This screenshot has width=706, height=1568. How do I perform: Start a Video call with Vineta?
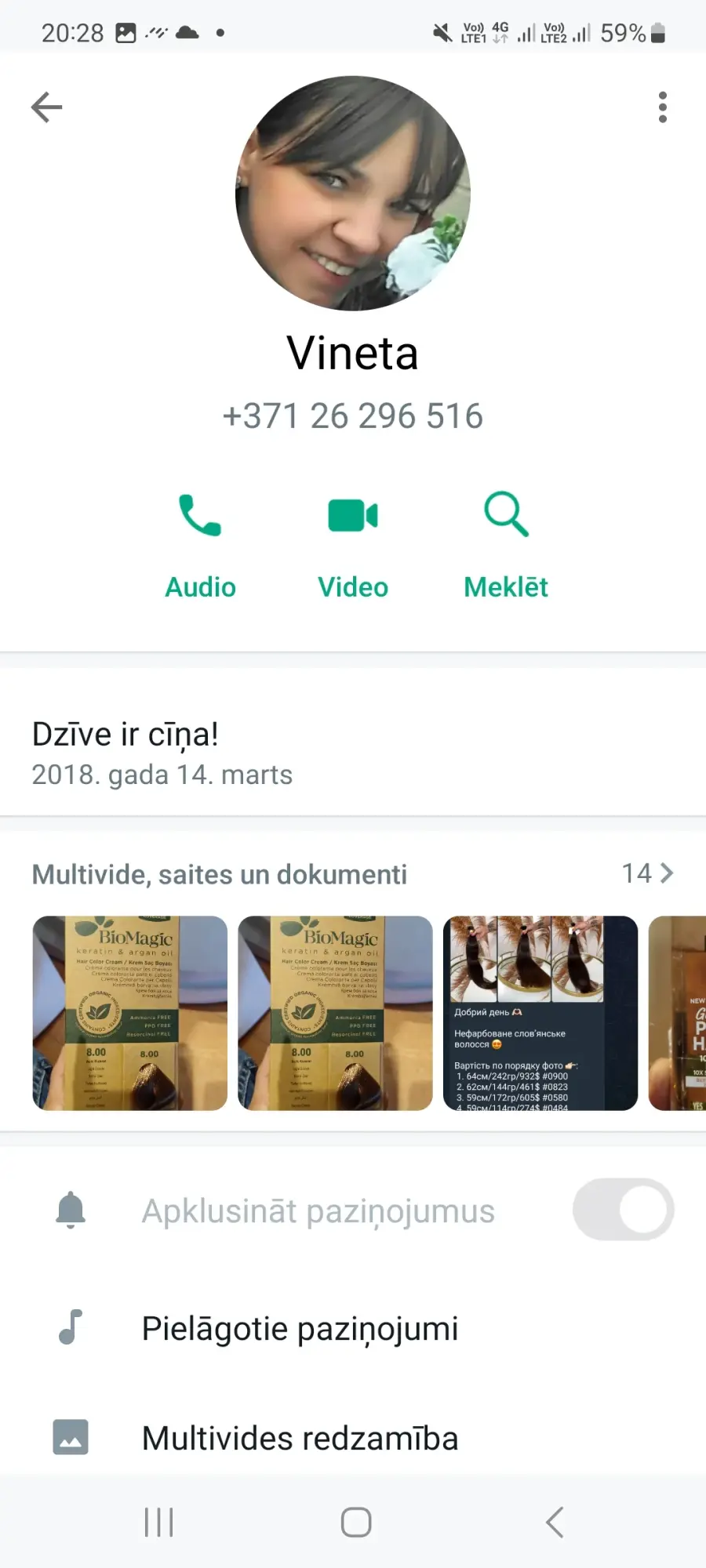coord(353,544)
